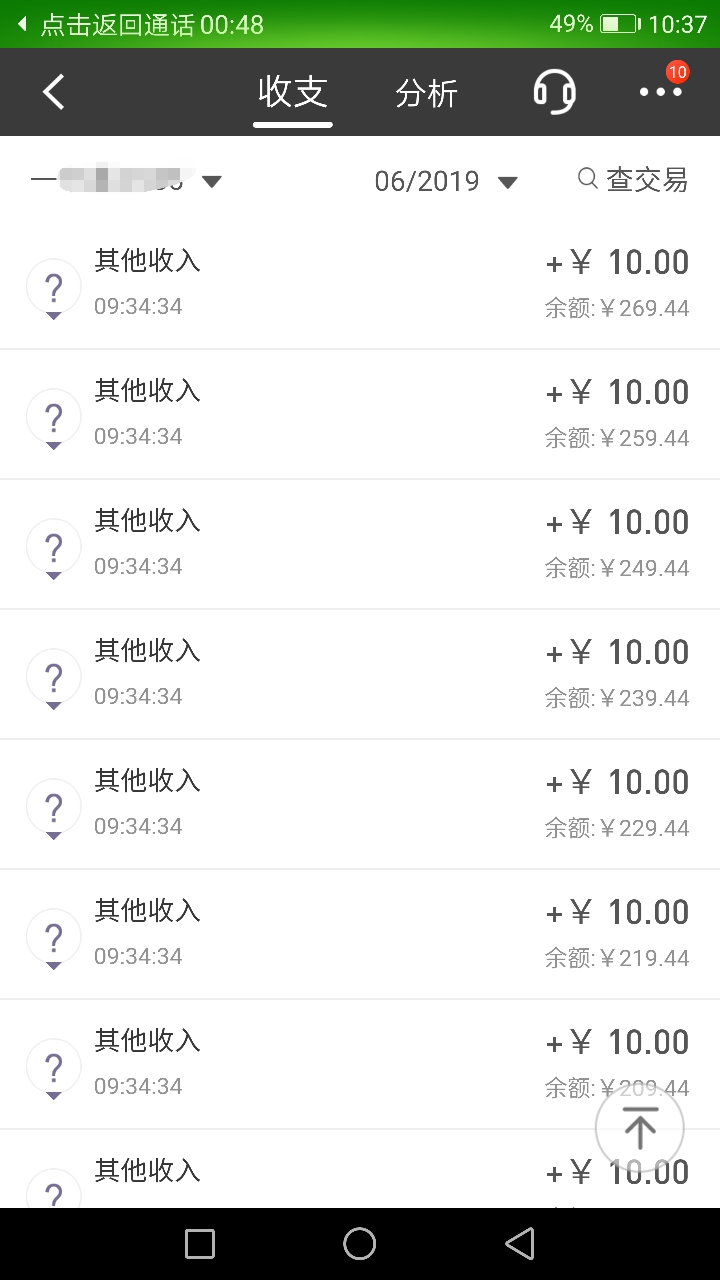720x1280 pixels.
Task: Open the three-dot more menu
Action: click(661, 92)
